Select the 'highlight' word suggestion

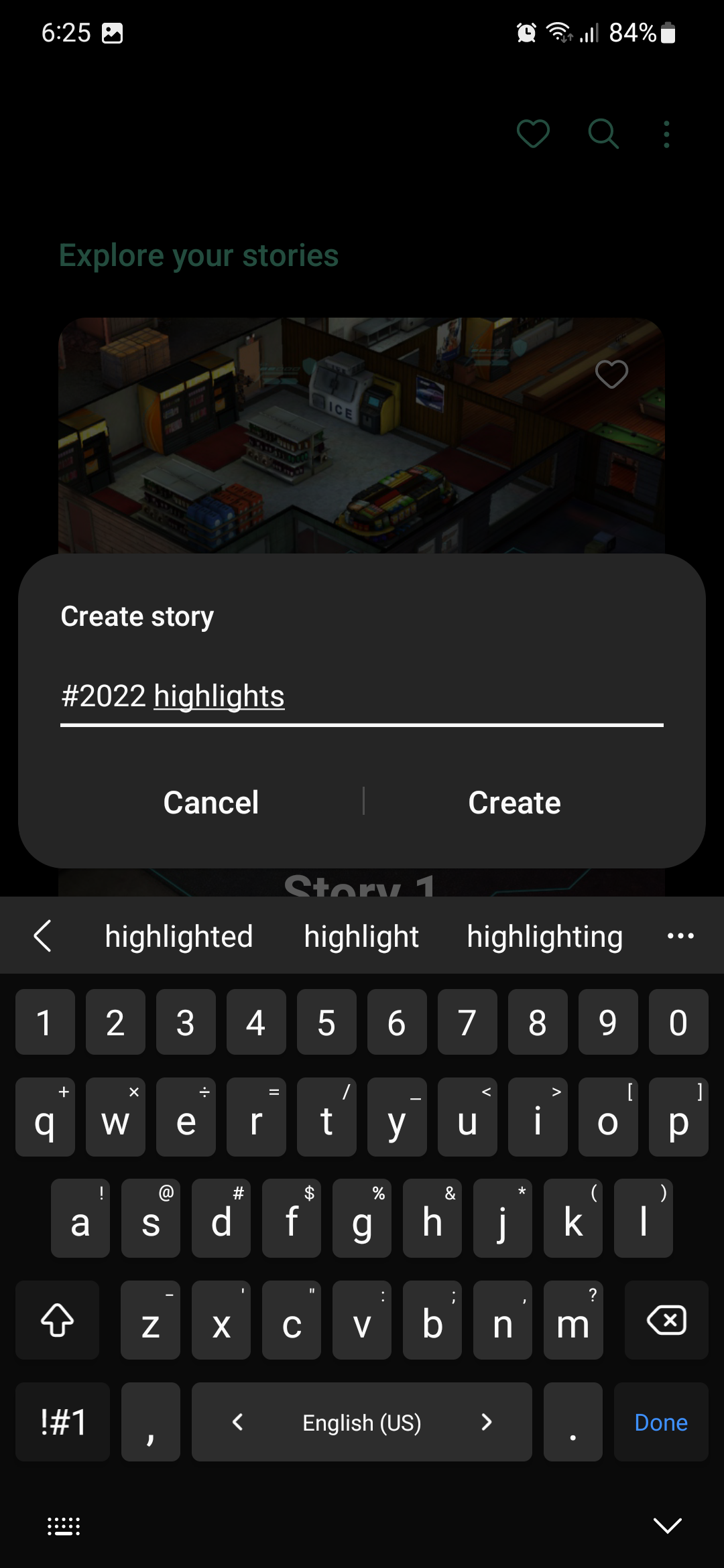(x=361, y=936)
